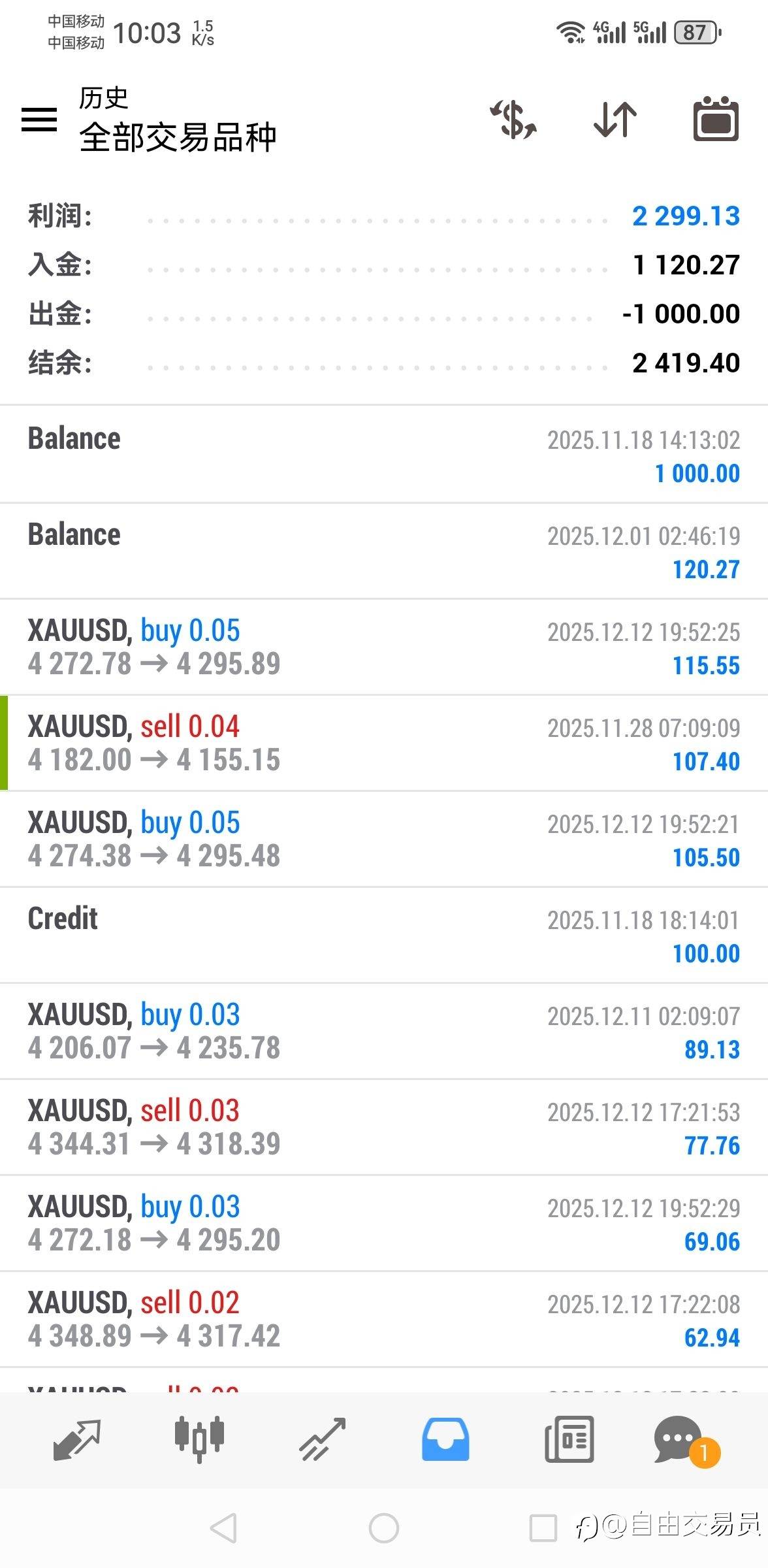Screen dimensions: 768x1568
Task: Expand the XAUUSD buy trade with 69.06 profit
Action: click(384, 1223)
